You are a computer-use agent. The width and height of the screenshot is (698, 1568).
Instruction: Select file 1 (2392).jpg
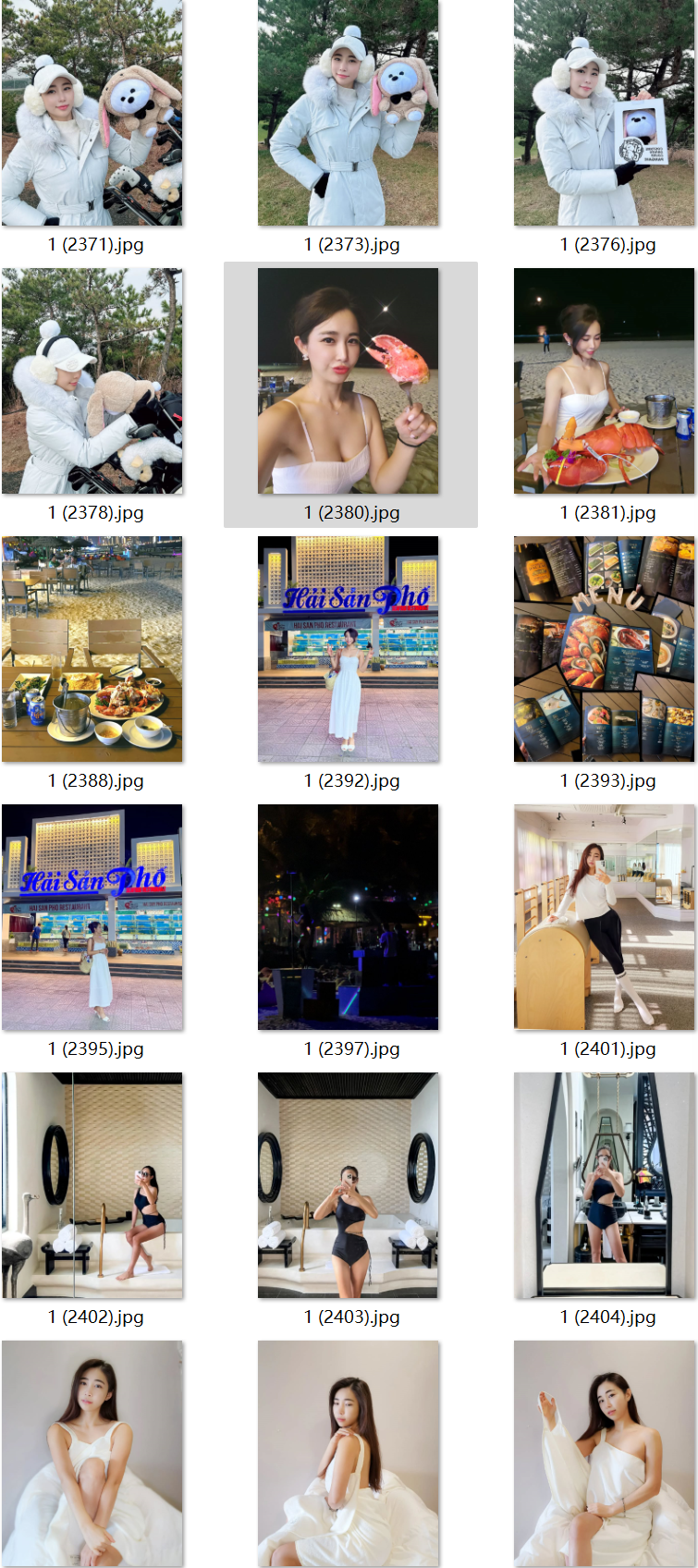tap(349, 649)
